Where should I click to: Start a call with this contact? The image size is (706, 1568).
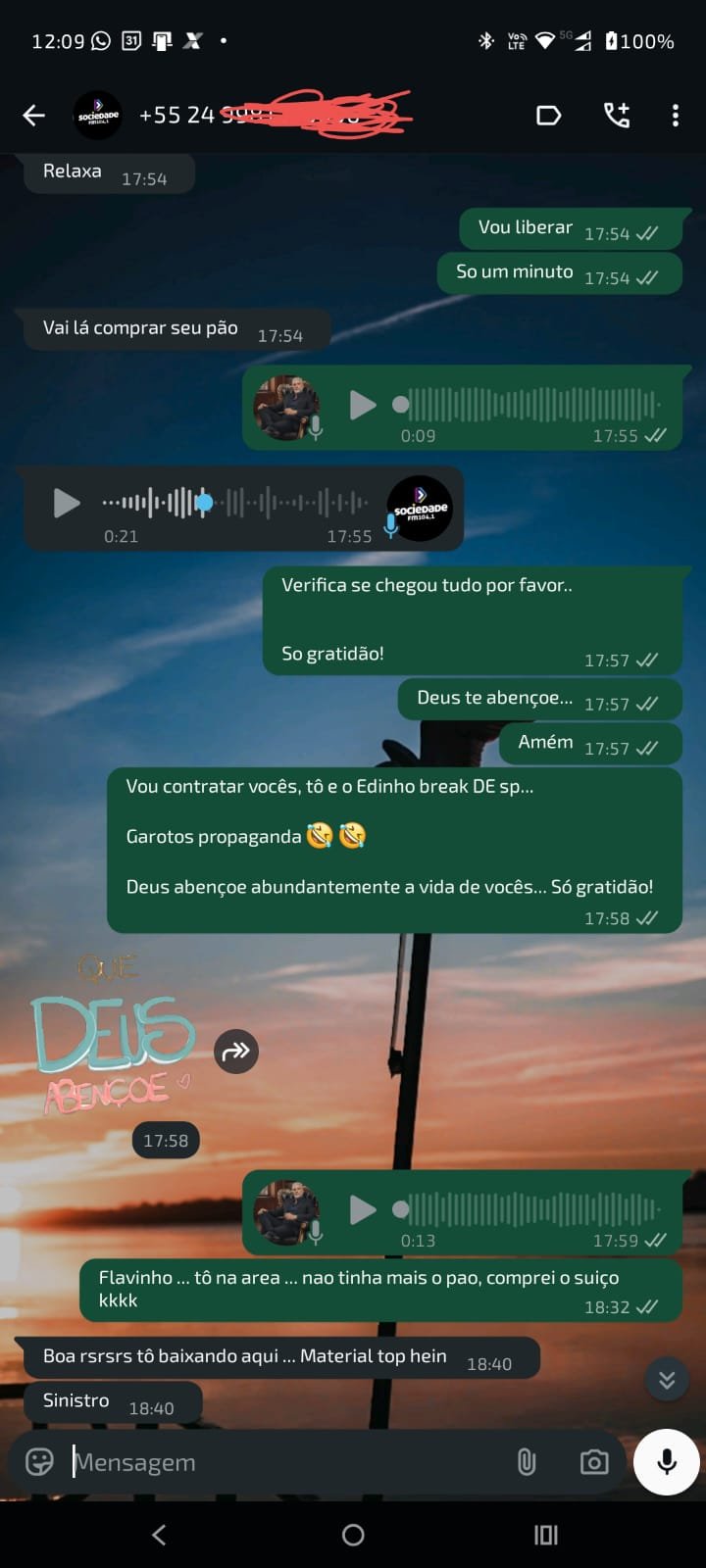616,116
